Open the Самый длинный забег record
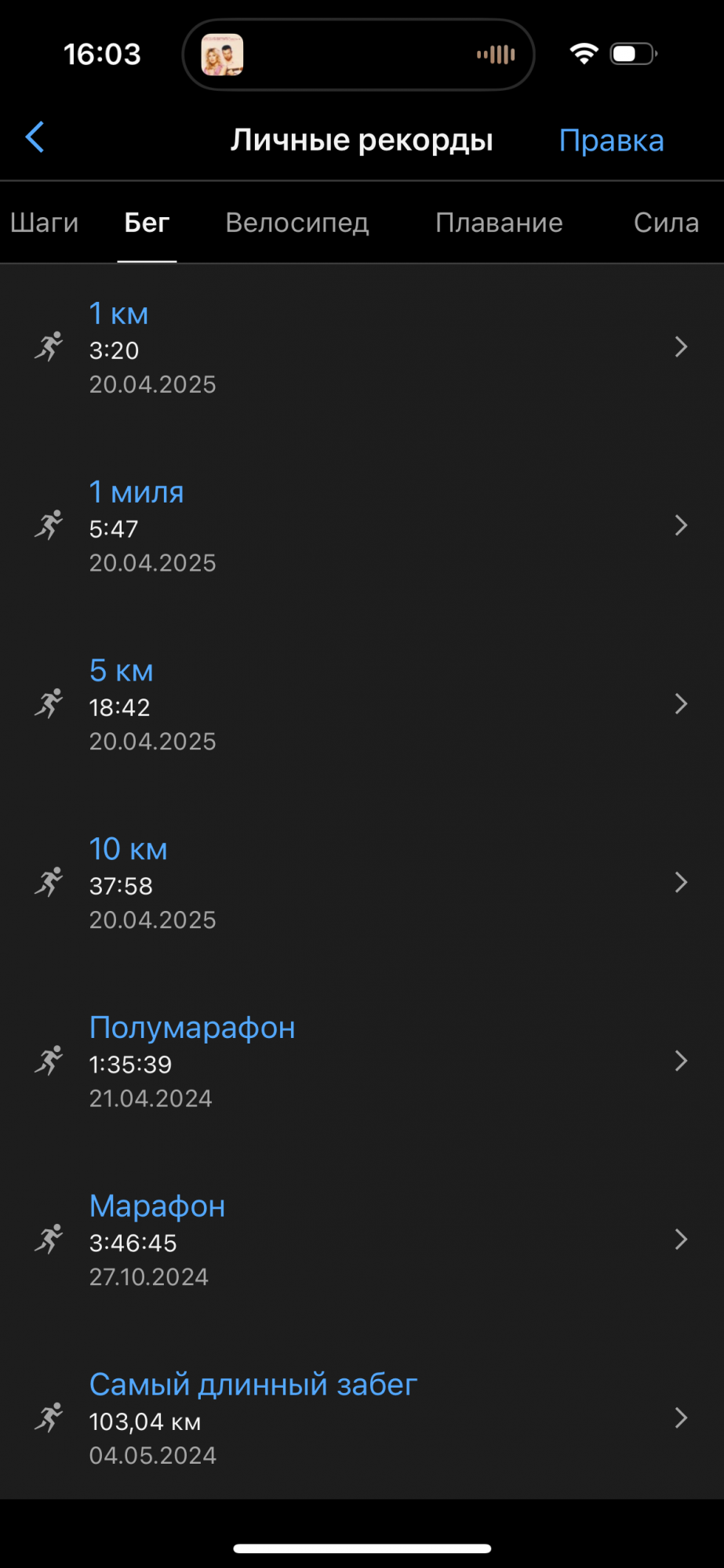 pyautogui.click(x=361, y=1418)
